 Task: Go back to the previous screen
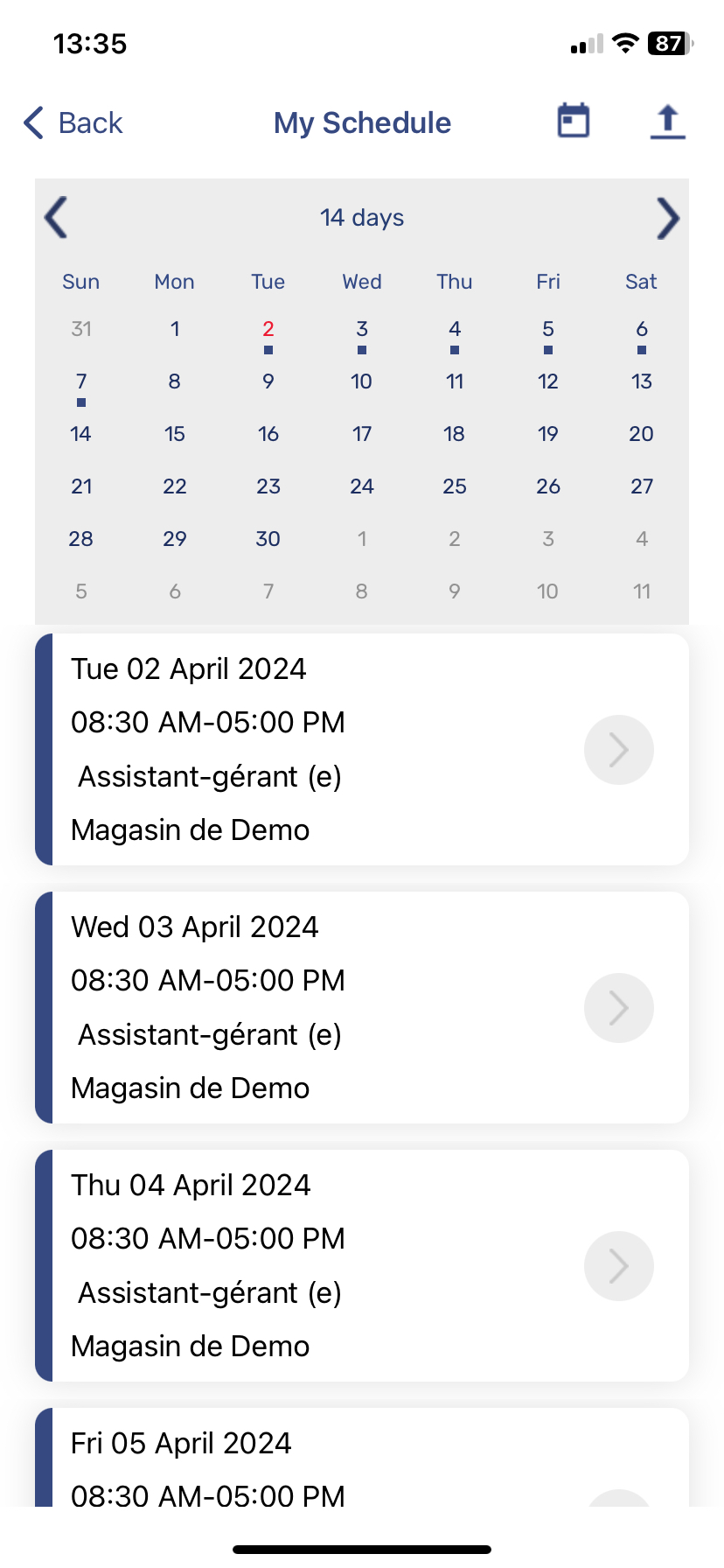[x=73, y=122]
